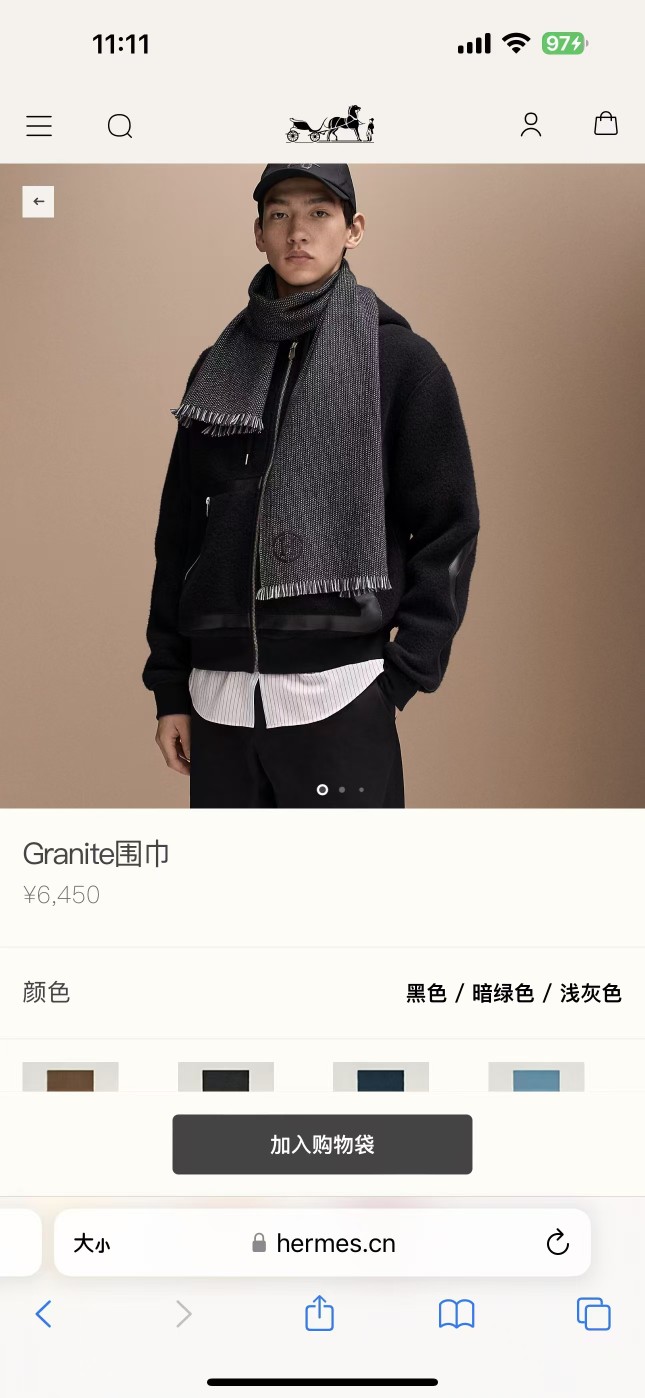Viewport: 645px width, 1398px height.
Task: Select the light blue color swatch
Action: pyautogui.click(x=536, y=1078)
